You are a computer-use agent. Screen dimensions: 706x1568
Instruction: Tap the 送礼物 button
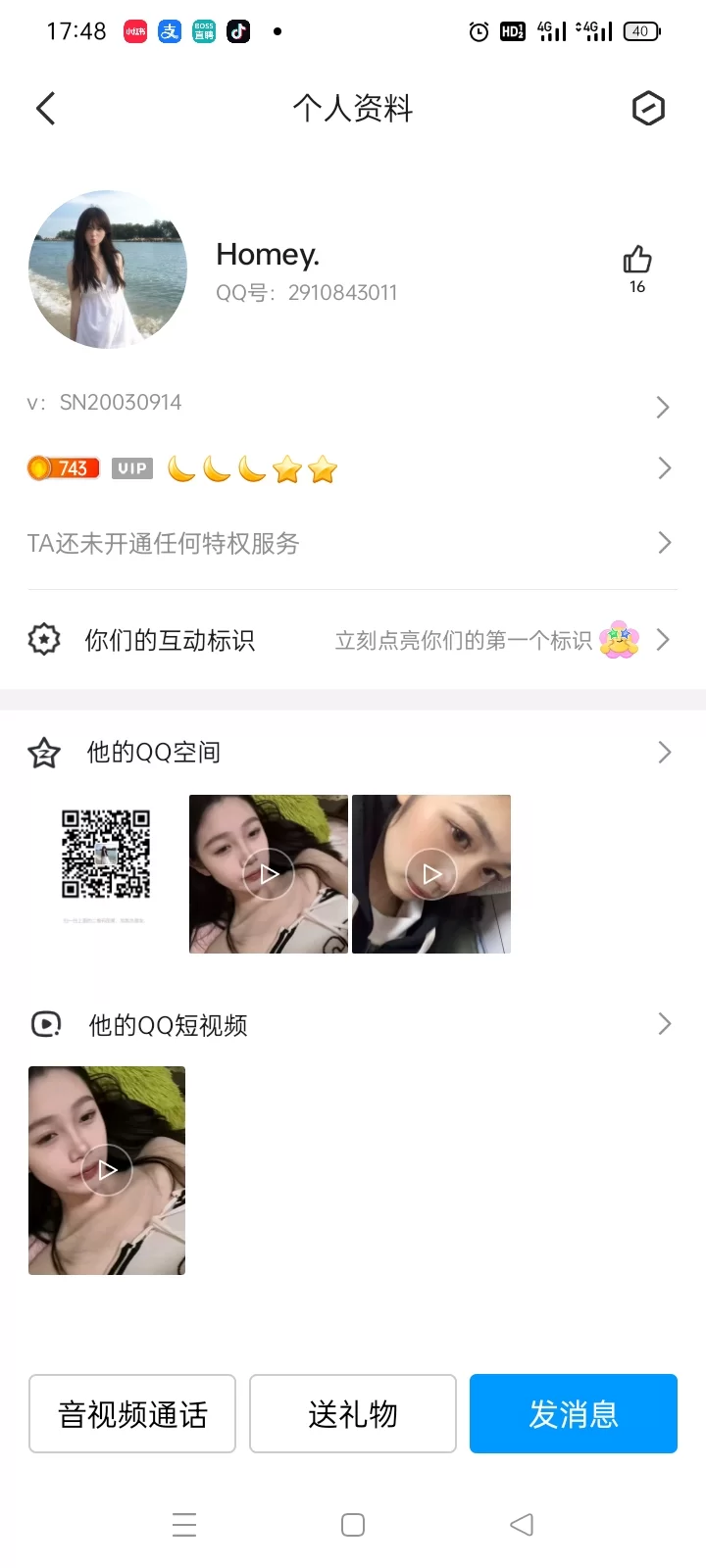pos(353,1414)
